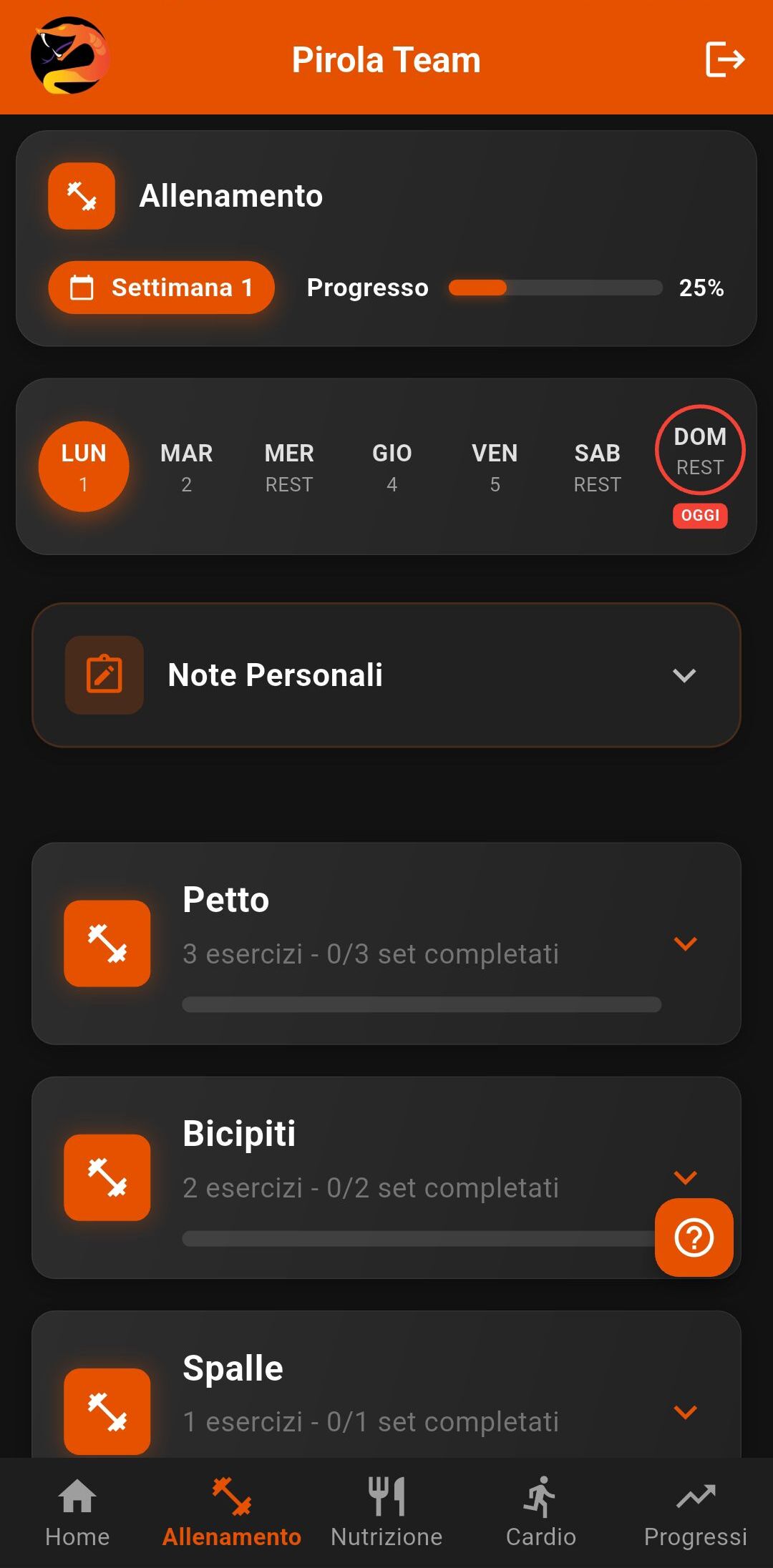The height and width of the screenshot is (1568, 773).
Task: Expand the Bicipiti exercise list
Action: [685, 1177]
